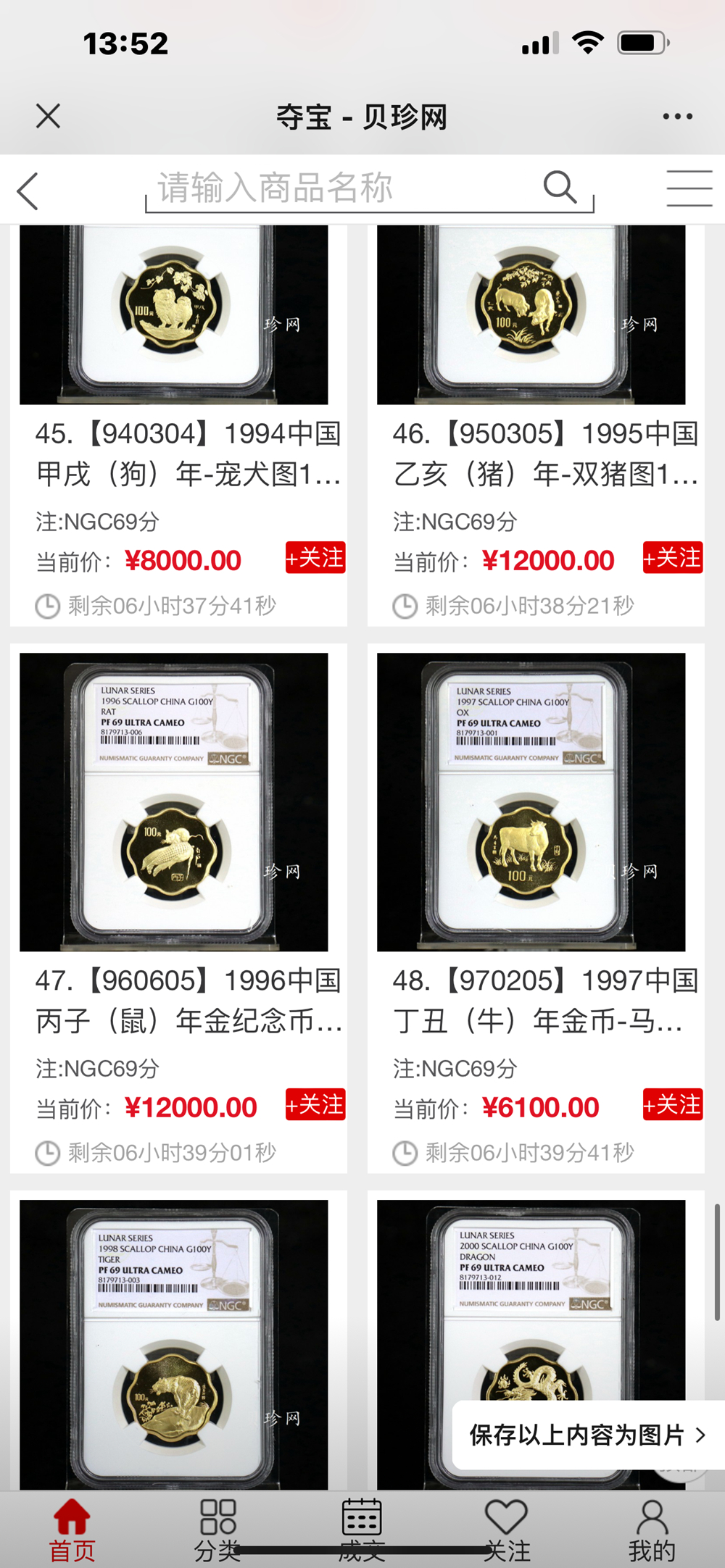The width and height of the screenshot is (725, 1568).
Task: Tap 保存以上内容为图片 to save as image
Action: pyautogui.click(x=586, y=1435)
